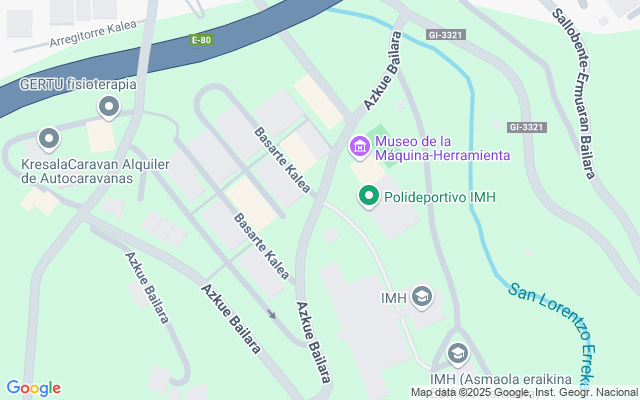Tap the Polideportivo IMH marker
Image resolution: width=640 pixels, height=400 pixels.
tap(368, 197)
